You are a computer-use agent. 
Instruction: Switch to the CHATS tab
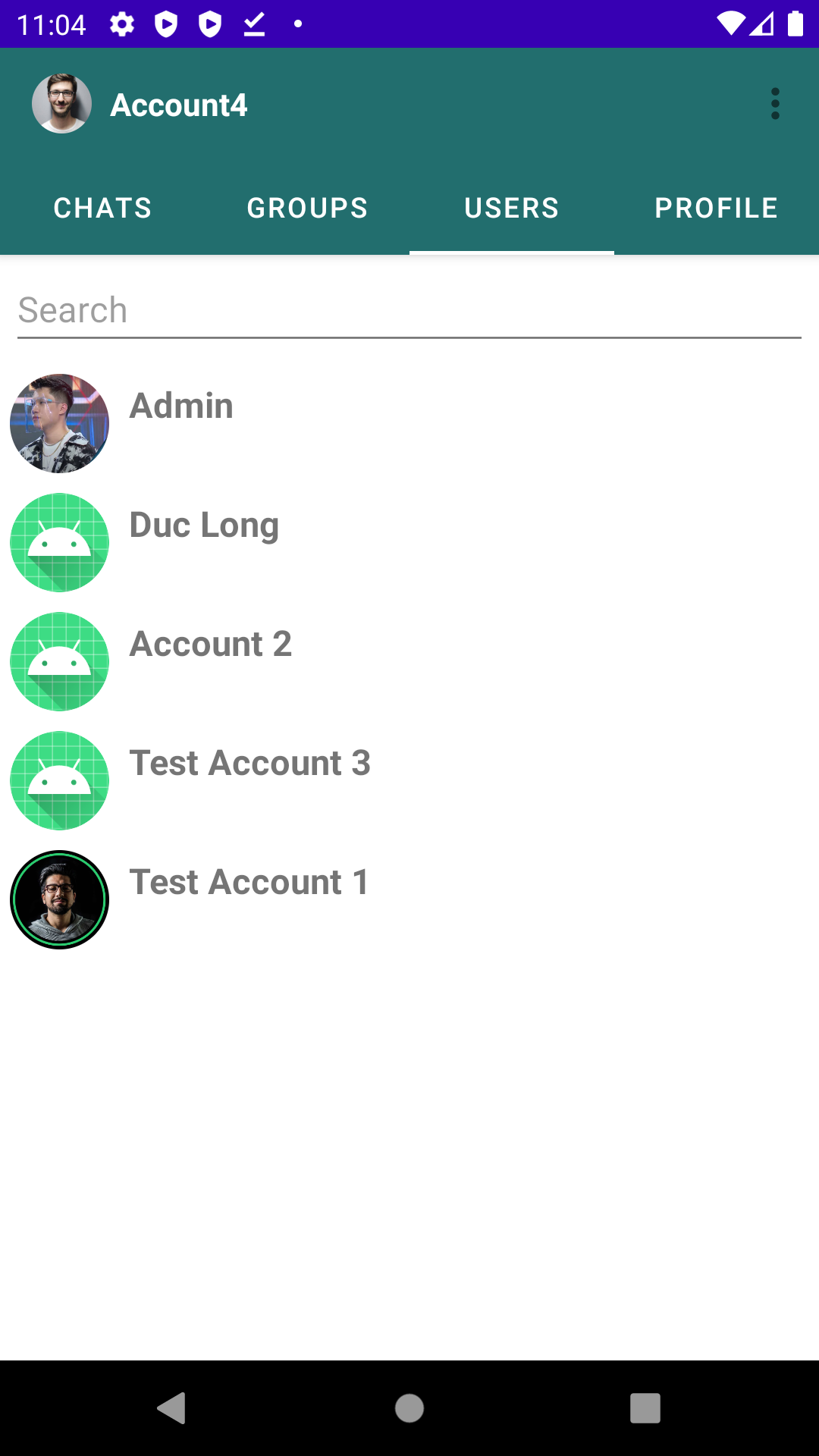102,207
